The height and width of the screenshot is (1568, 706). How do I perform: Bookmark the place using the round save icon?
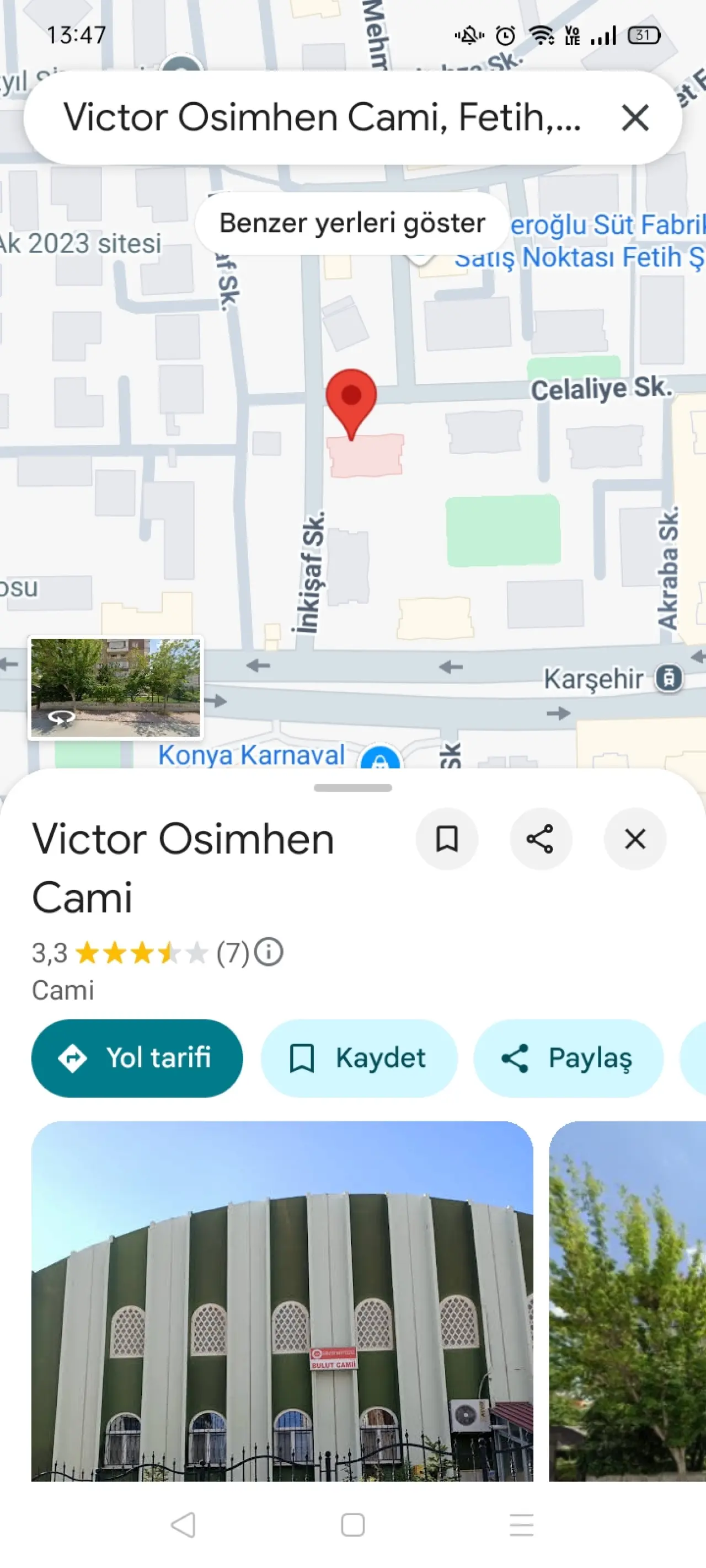point(447,839)
